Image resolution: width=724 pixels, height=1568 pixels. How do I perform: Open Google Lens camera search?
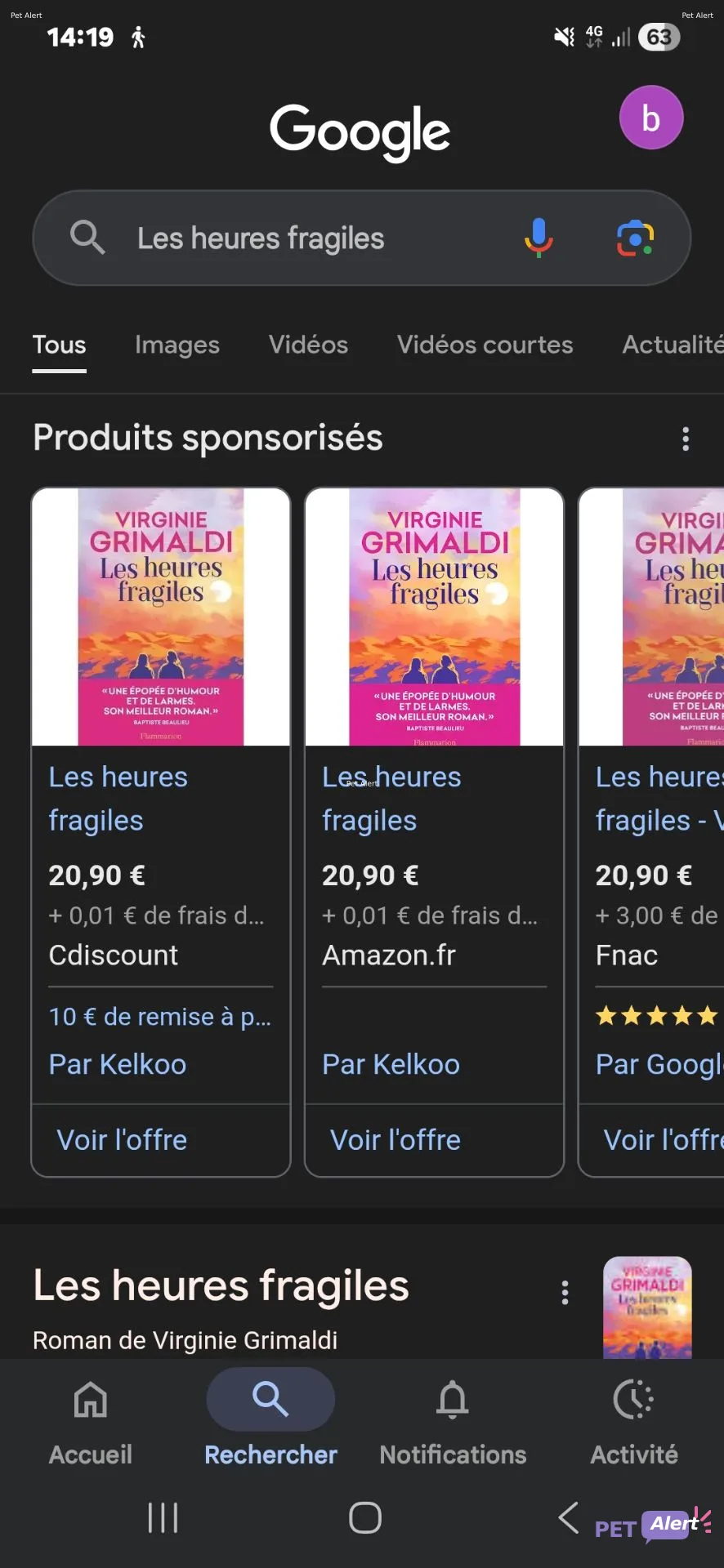tap(635, 238)
